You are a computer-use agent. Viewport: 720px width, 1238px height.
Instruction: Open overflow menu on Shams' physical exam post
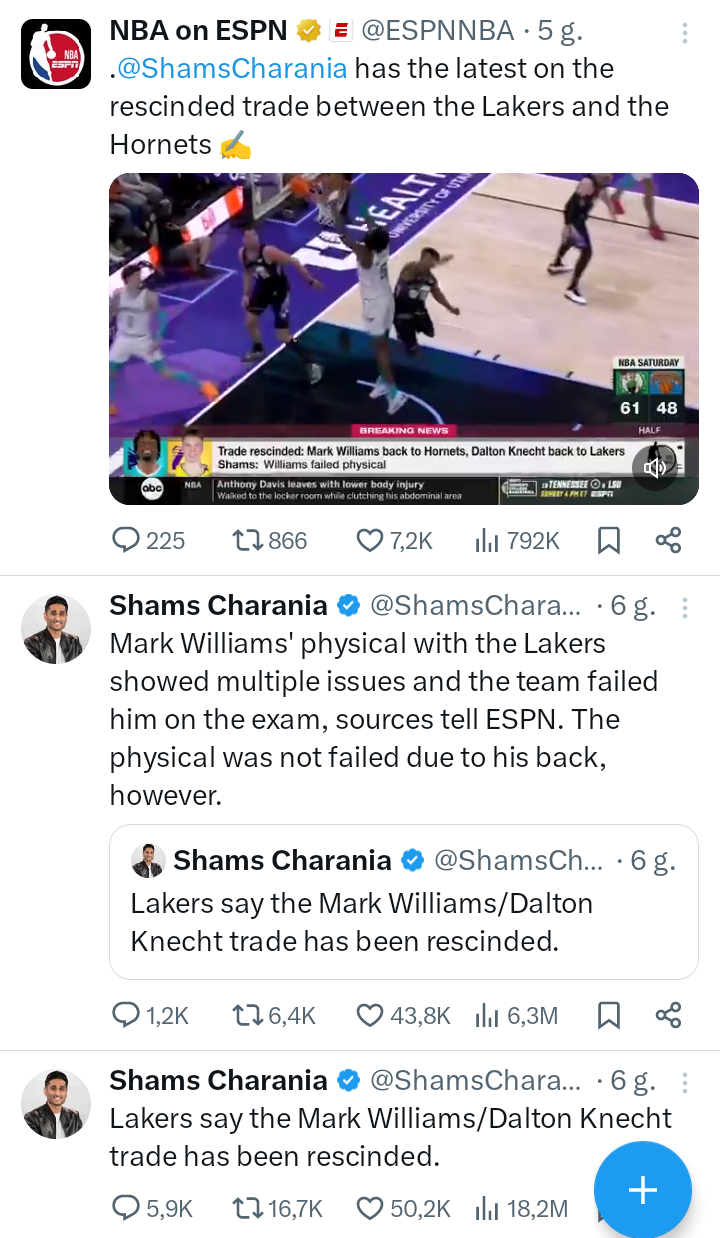[x=685, y=607]
